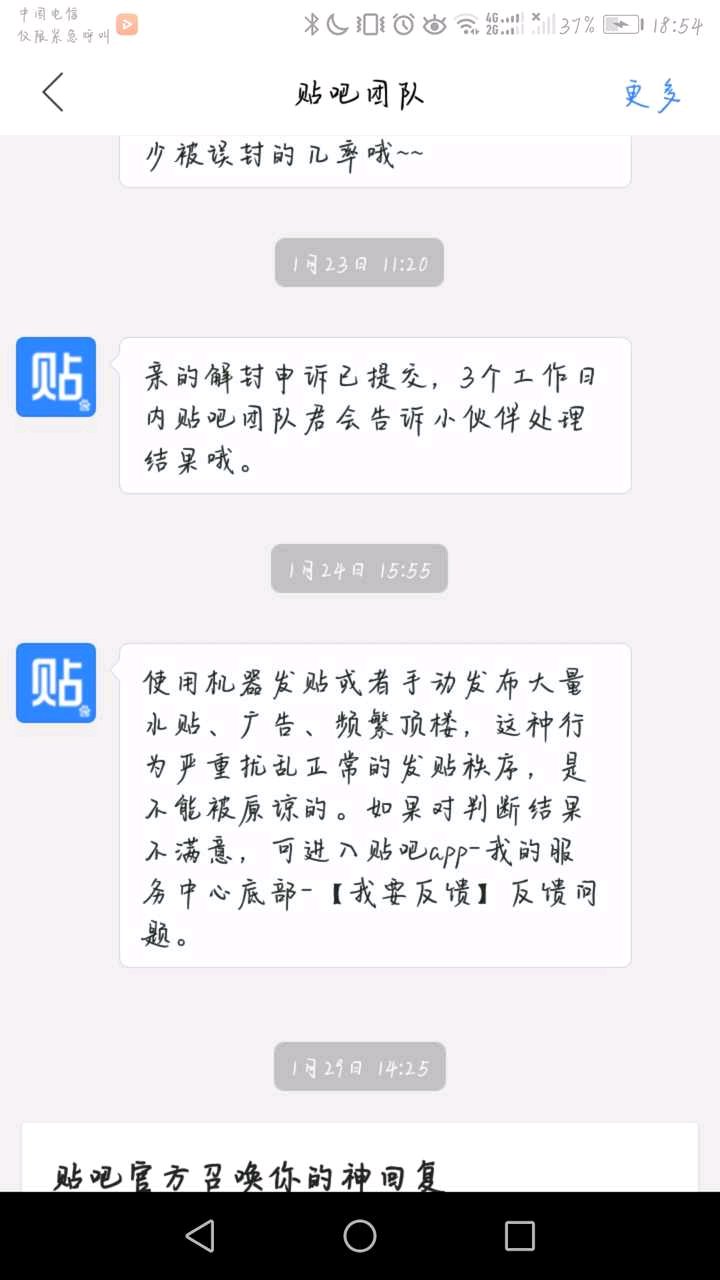This screenshot has height=1280, width=720.
Task: Tap 贴吧 avatar beside the 使用机器发贴 message
Action: pos(56,683)
